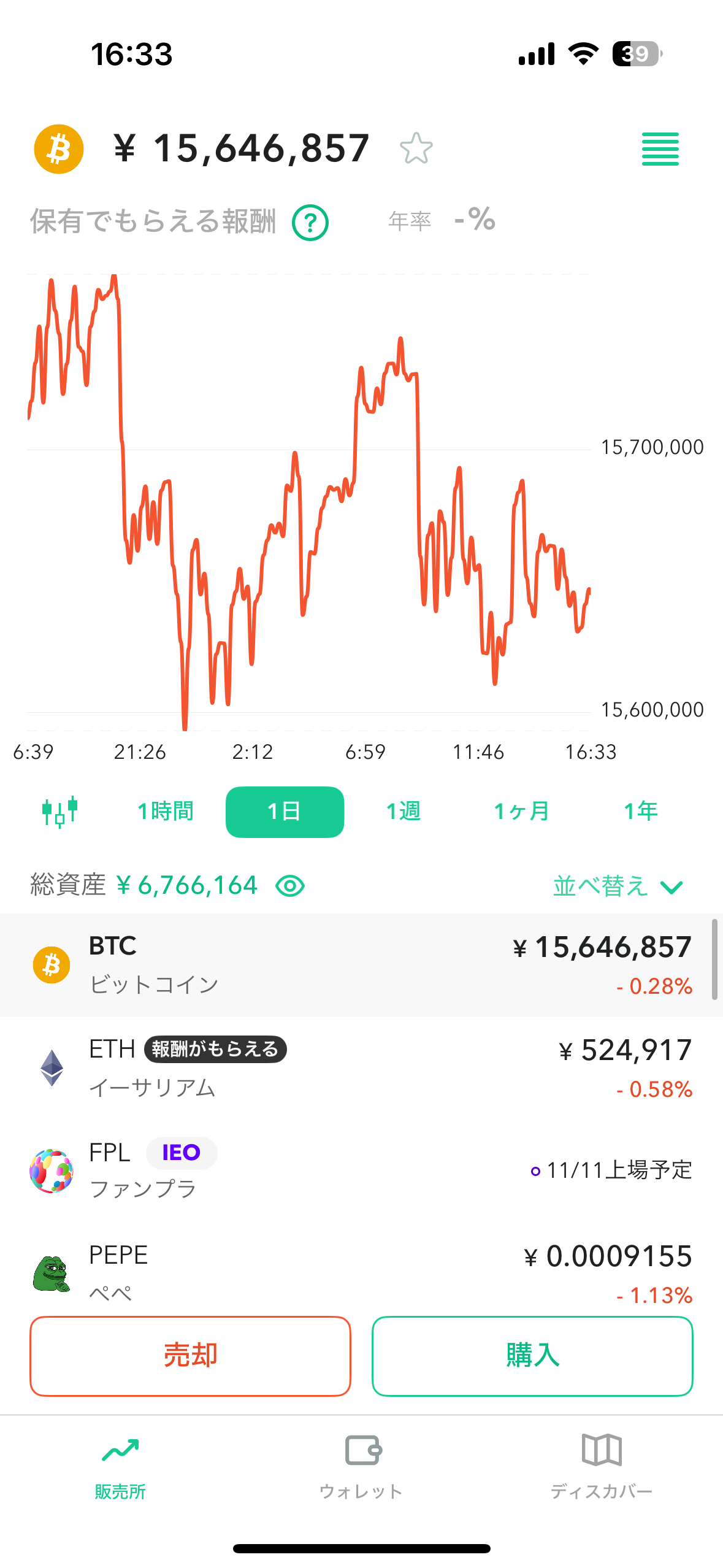Tap the 購入 buy button

(532, 1356)
